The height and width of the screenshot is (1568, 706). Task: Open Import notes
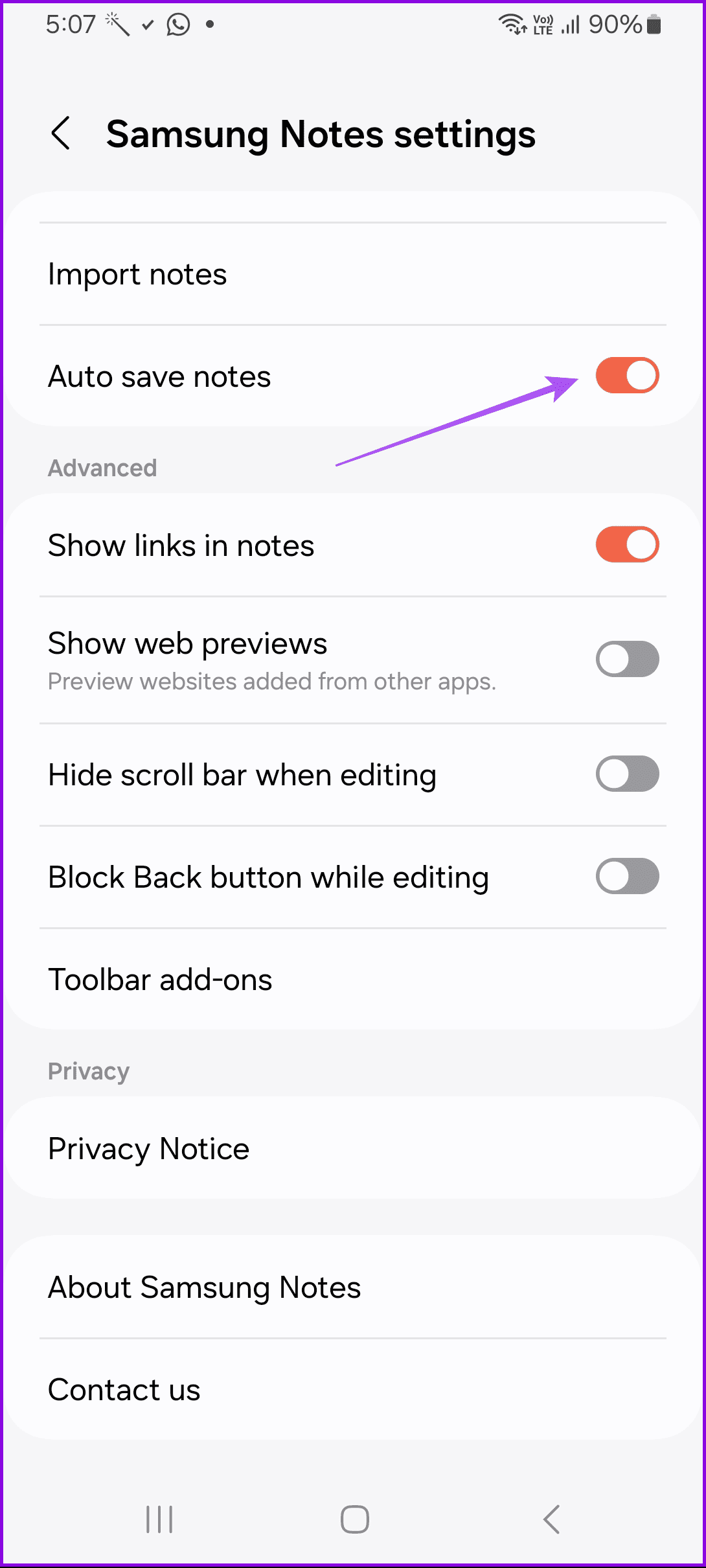[x=137, y=275]
